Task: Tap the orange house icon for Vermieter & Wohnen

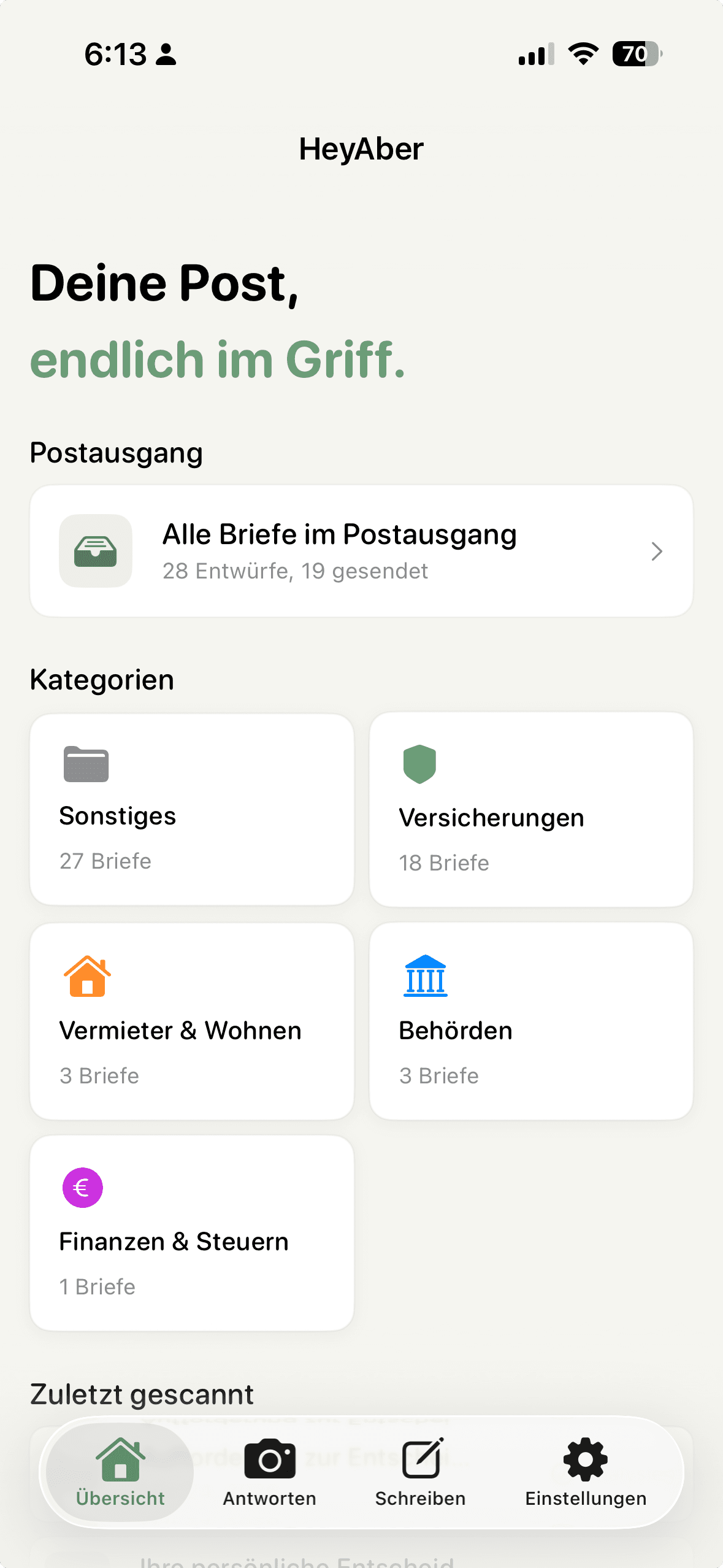Action: pos(86,978)
